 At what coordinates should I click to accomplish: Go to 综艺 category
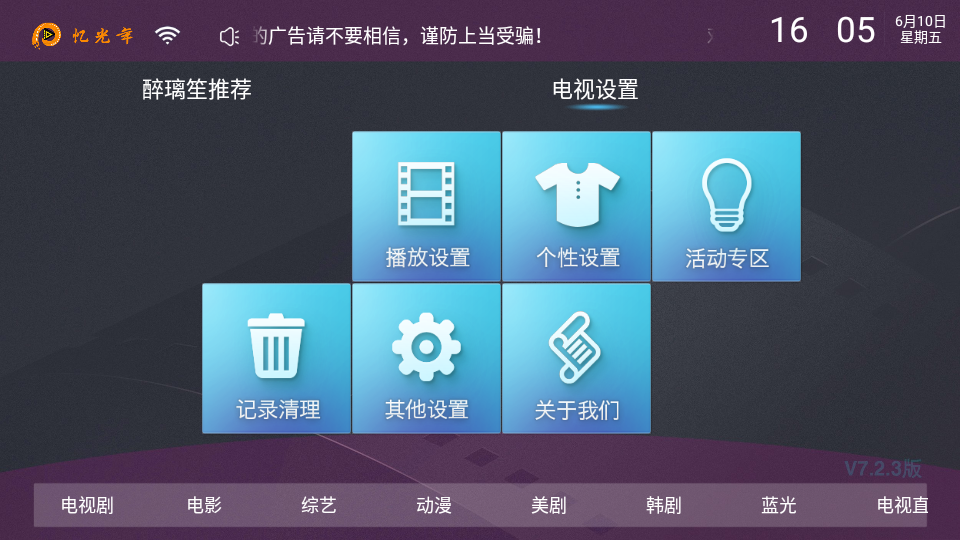click(319, 505)
